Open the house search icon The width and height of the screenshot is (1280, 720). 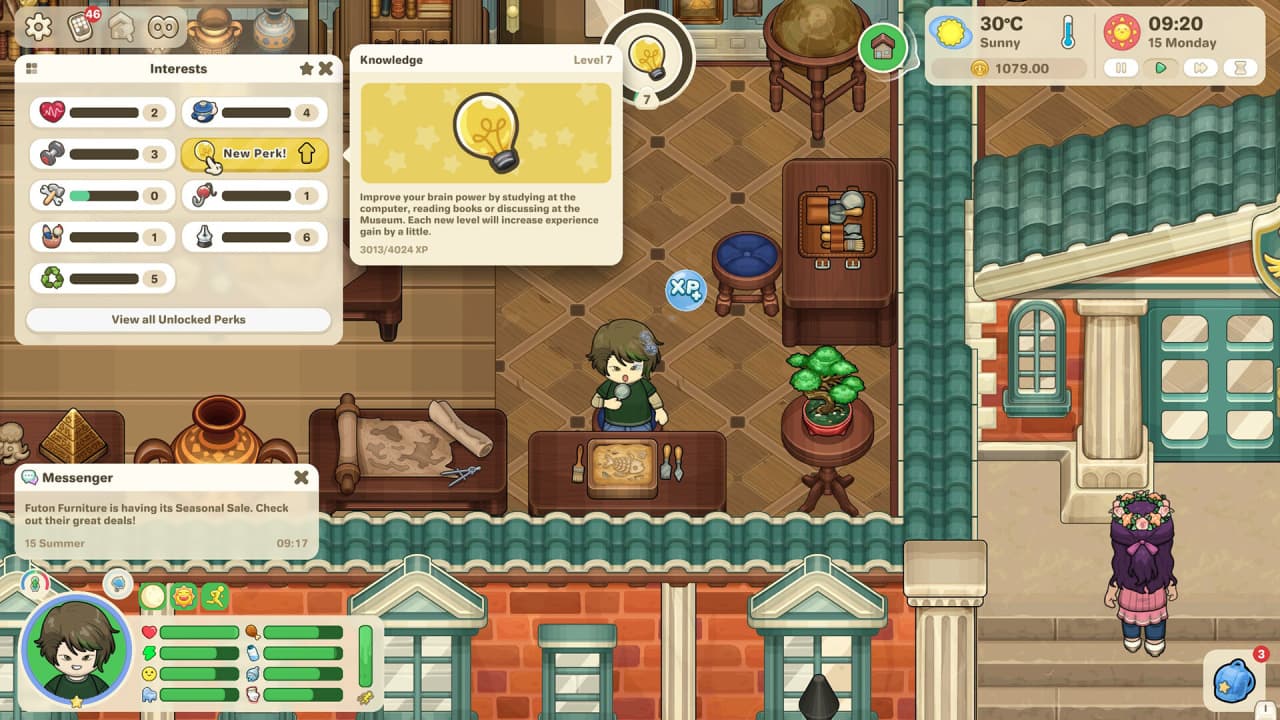pyautogui.click(x=121, y=27)
